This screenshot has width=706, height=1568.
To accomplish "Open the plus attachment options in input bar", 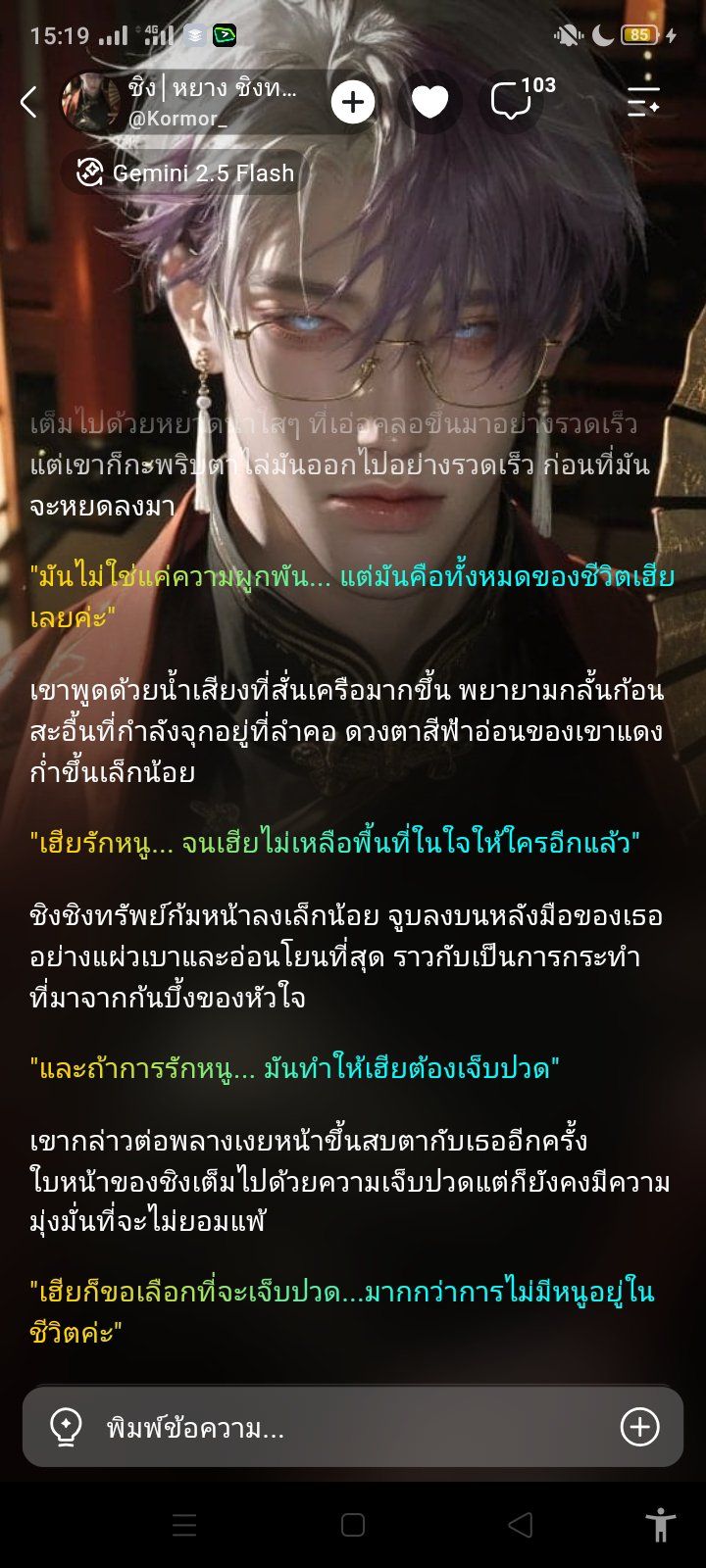I will (639, 1427).
